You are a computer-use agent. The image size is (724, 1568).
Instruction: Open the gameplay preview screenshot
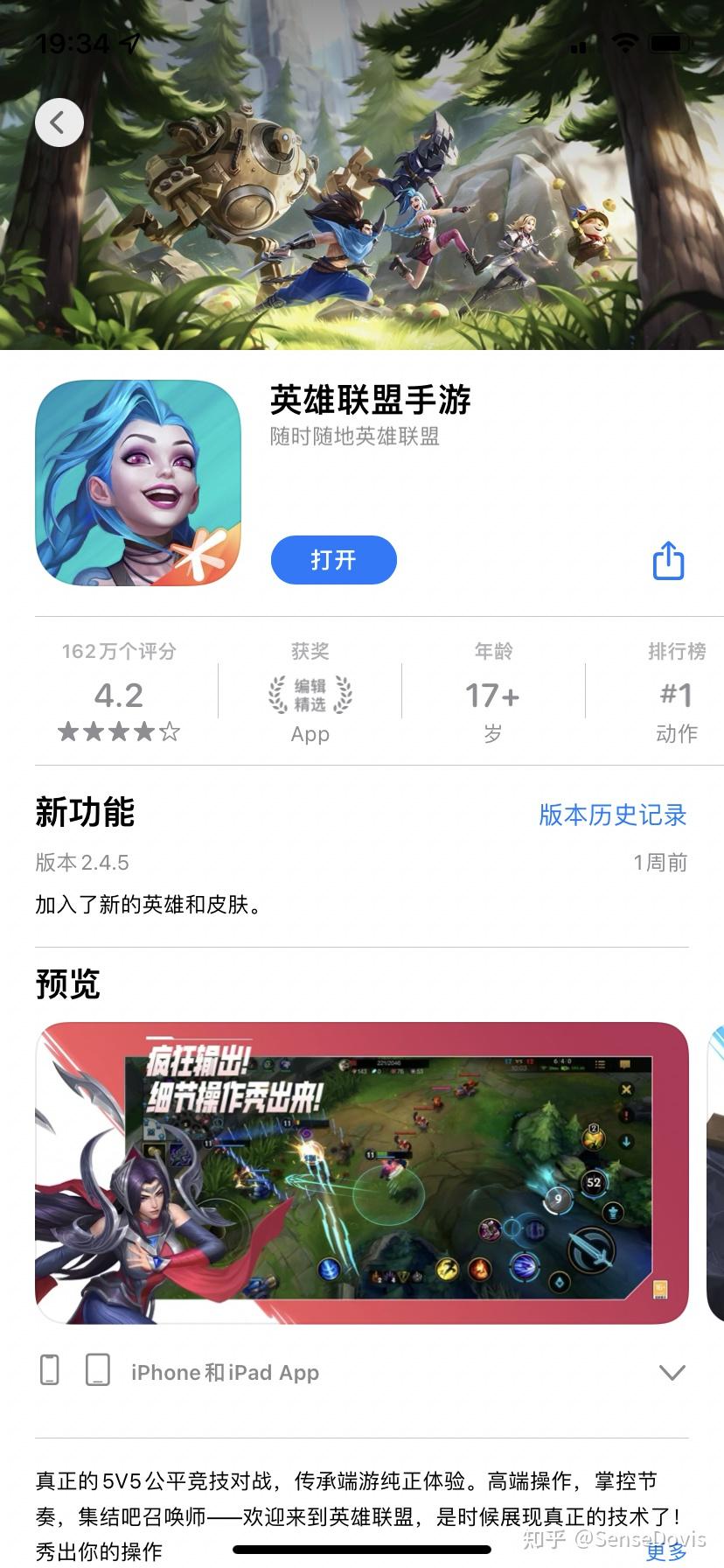[362, 1172]
